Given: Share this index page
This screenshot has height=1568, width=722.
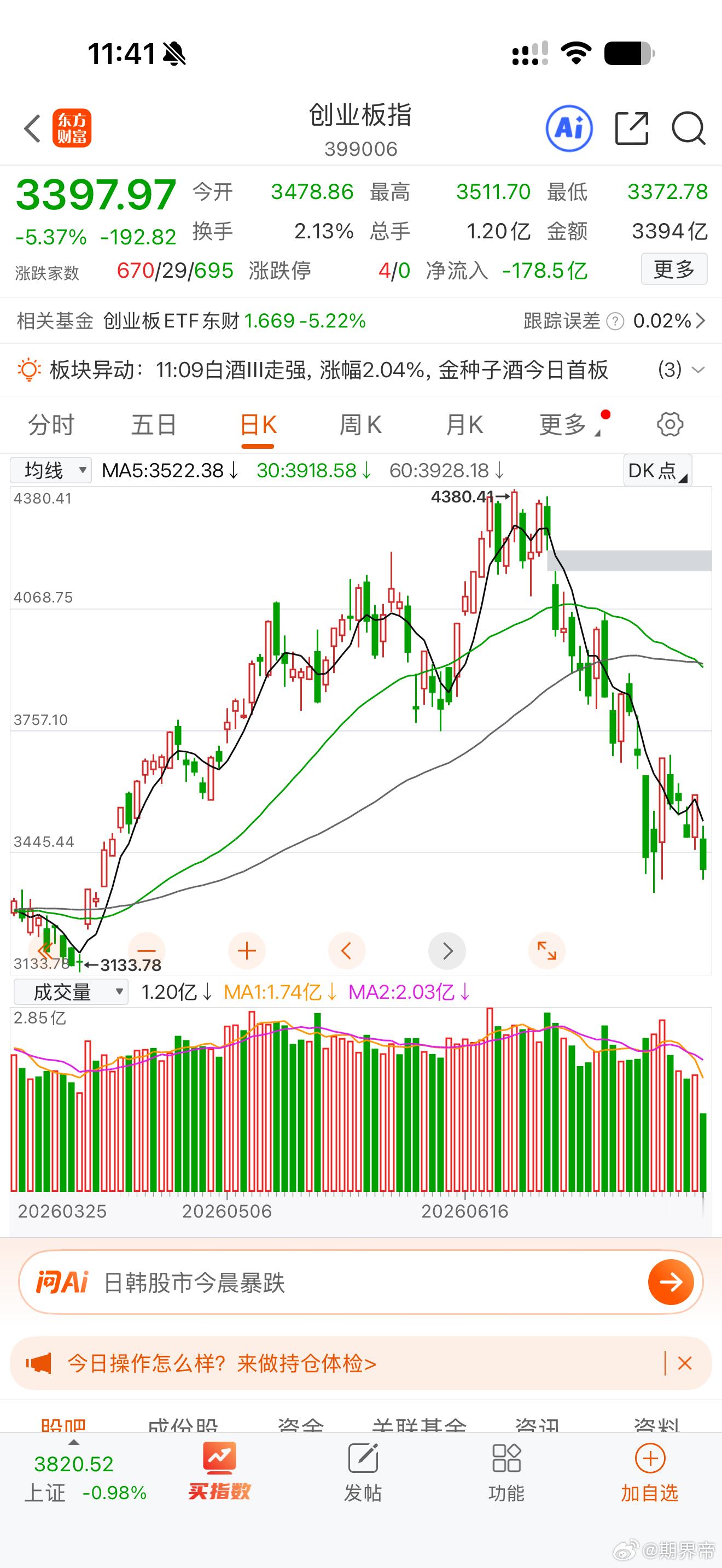Looking at the screenshot, I should pos(631,128).
